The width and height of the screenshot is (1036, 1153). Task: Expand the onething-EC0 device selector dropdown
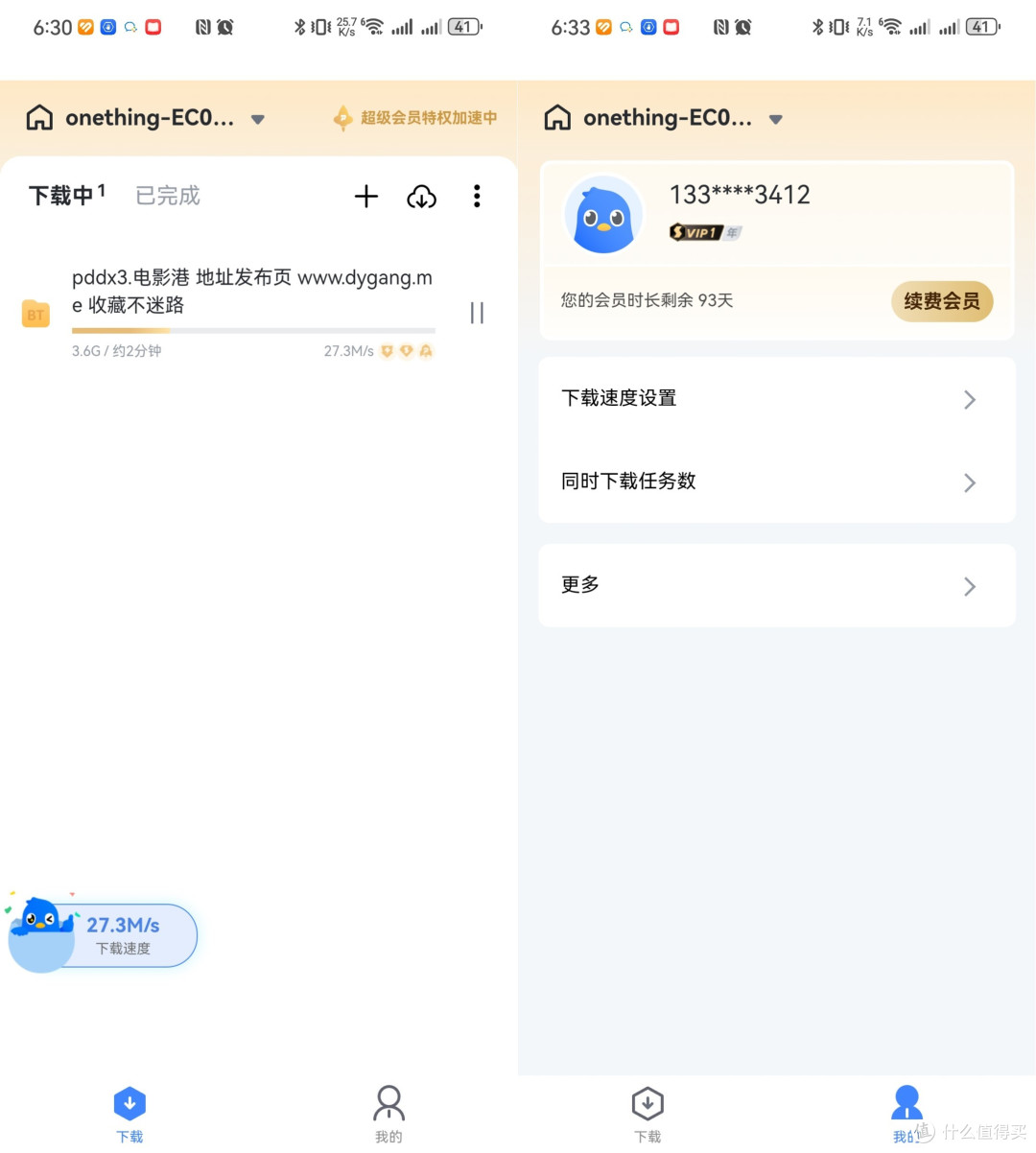tap(257, 119)
